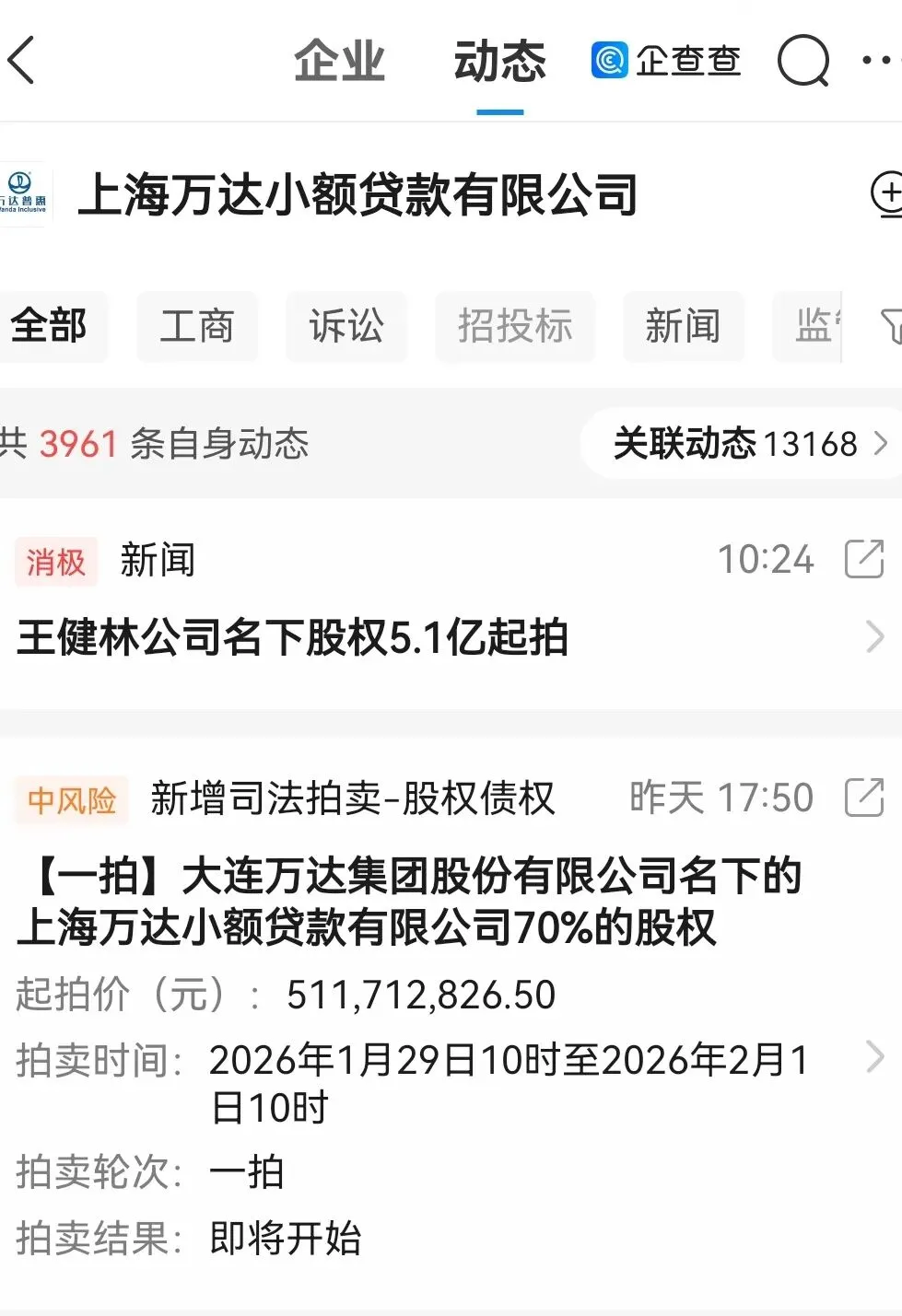Image resolution: width=902 pixels, height=1316 pixels.
Task: Open the search magnifier icon
Action: click(x=803, y=62)
